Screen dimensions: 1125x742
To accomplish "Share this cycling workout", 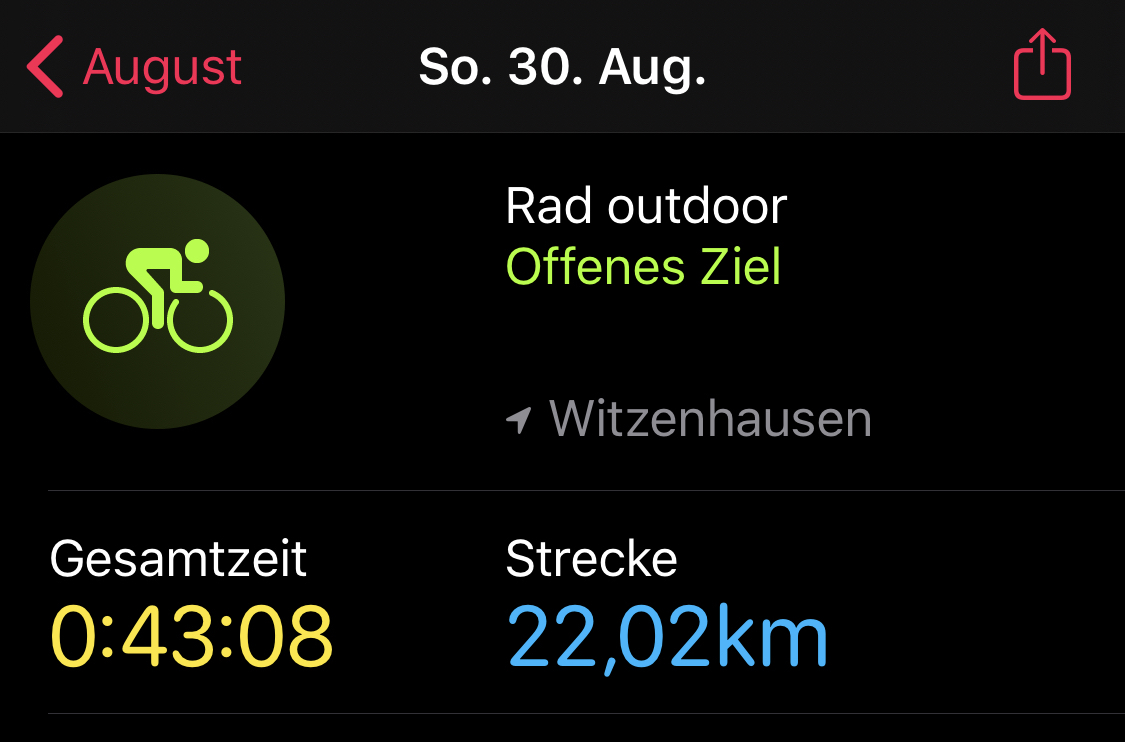I will 1042,66.
